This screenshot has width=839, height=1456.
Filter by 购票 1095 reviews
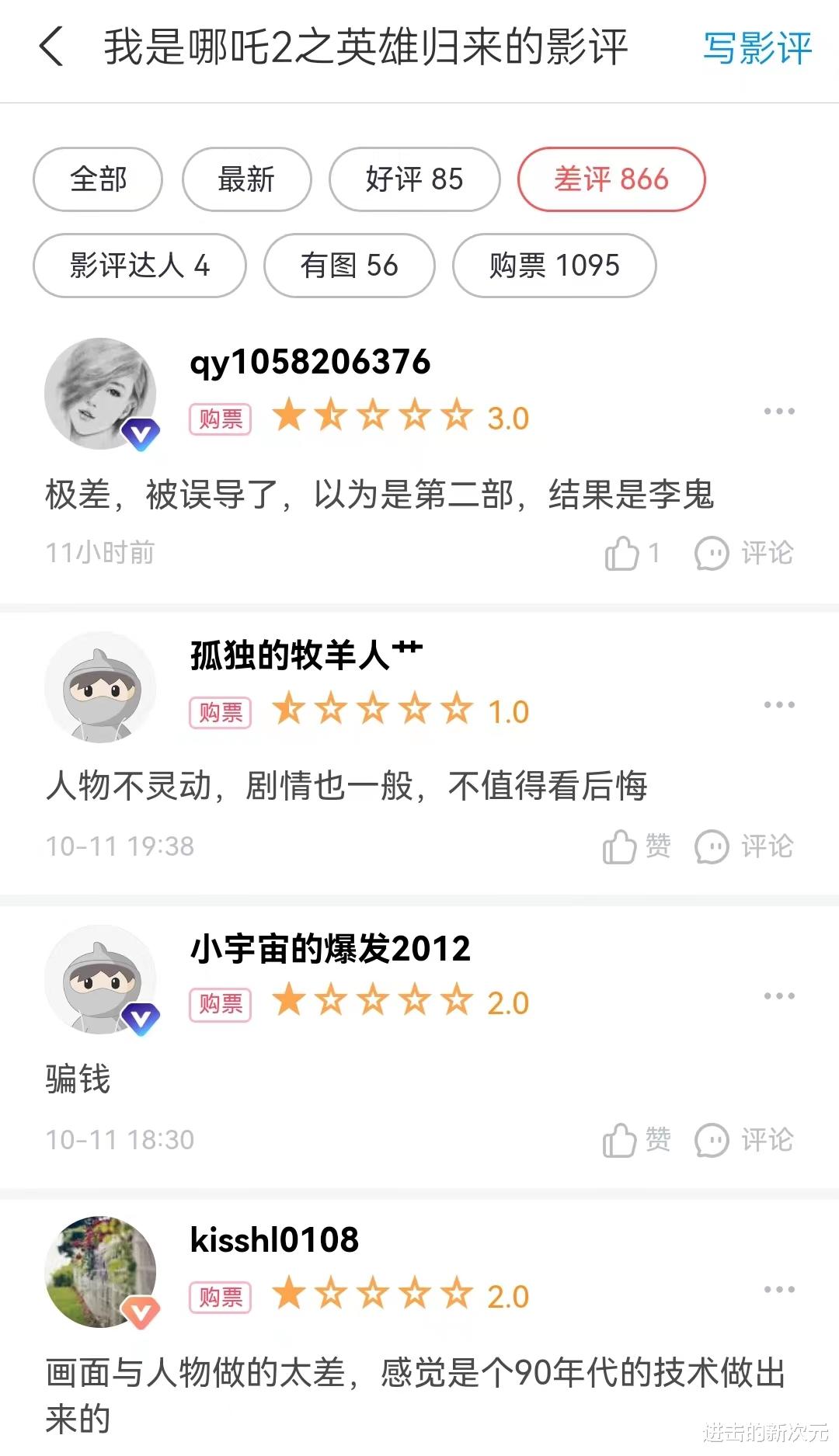point(554,266)
